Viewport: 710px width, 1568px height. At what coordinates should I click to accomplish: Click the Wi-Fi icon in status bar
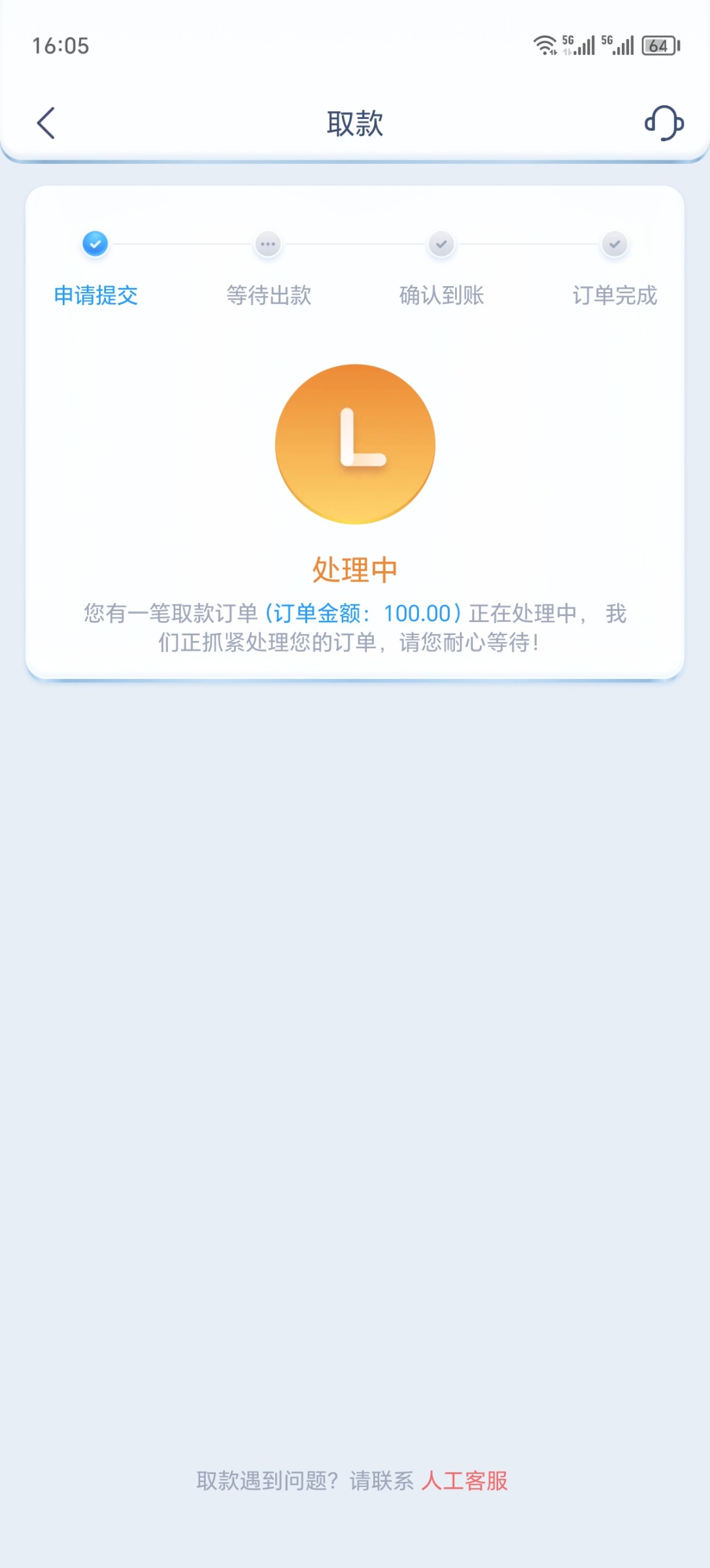point(543,46)
